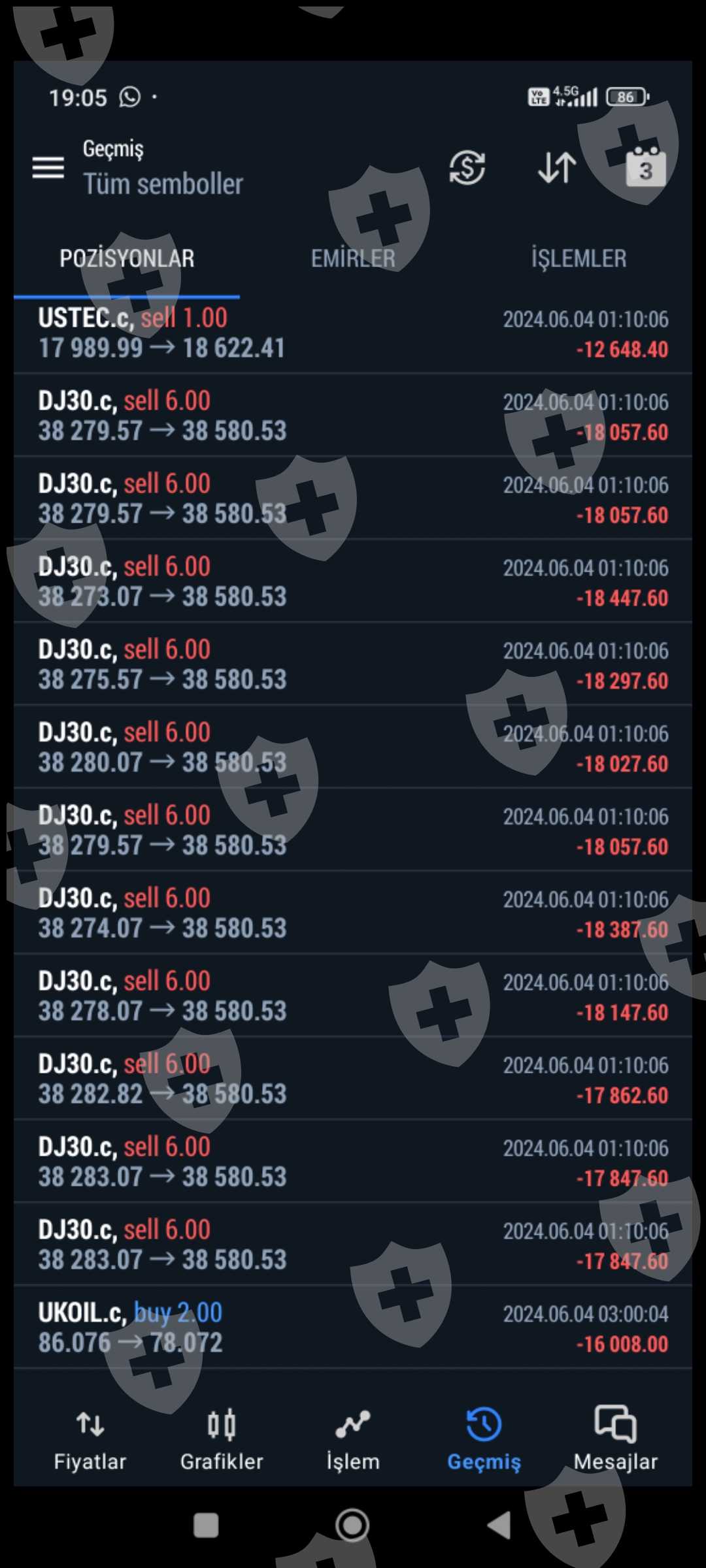This screenshot has height=1568, width=706.
Task: Open the USTEC.c sell 1.00 position
Action: pyautogui.click(x=353, y=333)
